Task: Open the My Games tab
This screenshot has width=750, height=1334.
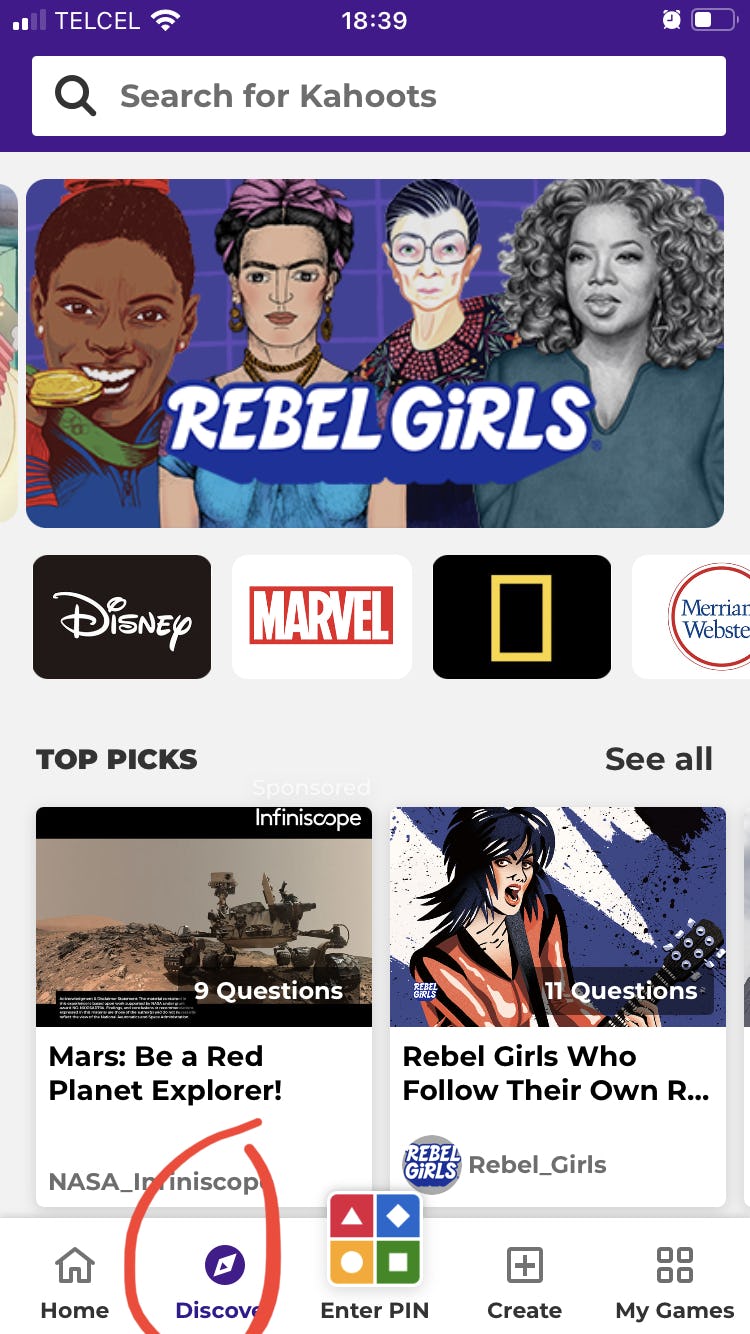Action: (675, 1284)
